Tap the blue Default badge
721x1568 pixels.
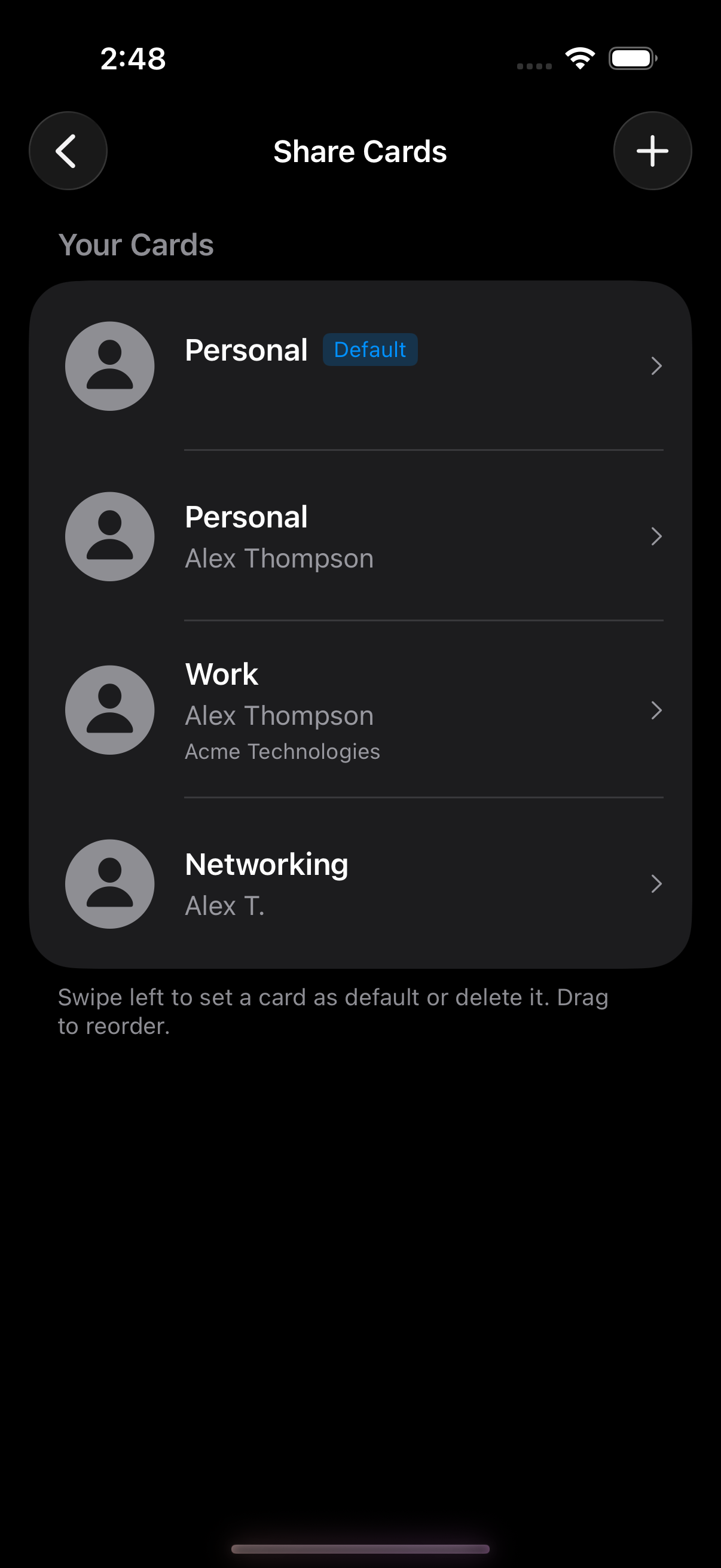[x=370, y=350]
